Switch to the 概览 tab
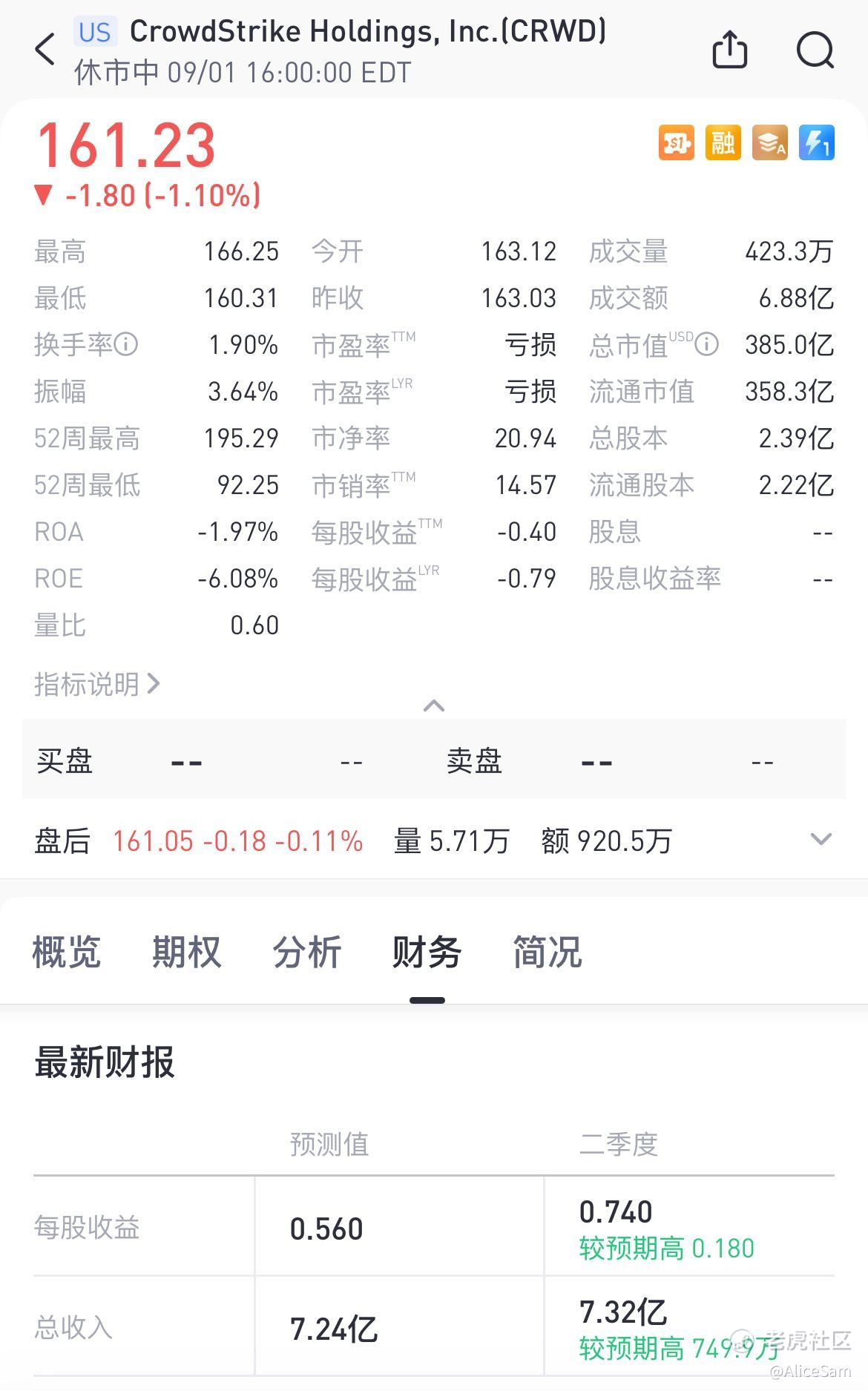 [67, 952]
